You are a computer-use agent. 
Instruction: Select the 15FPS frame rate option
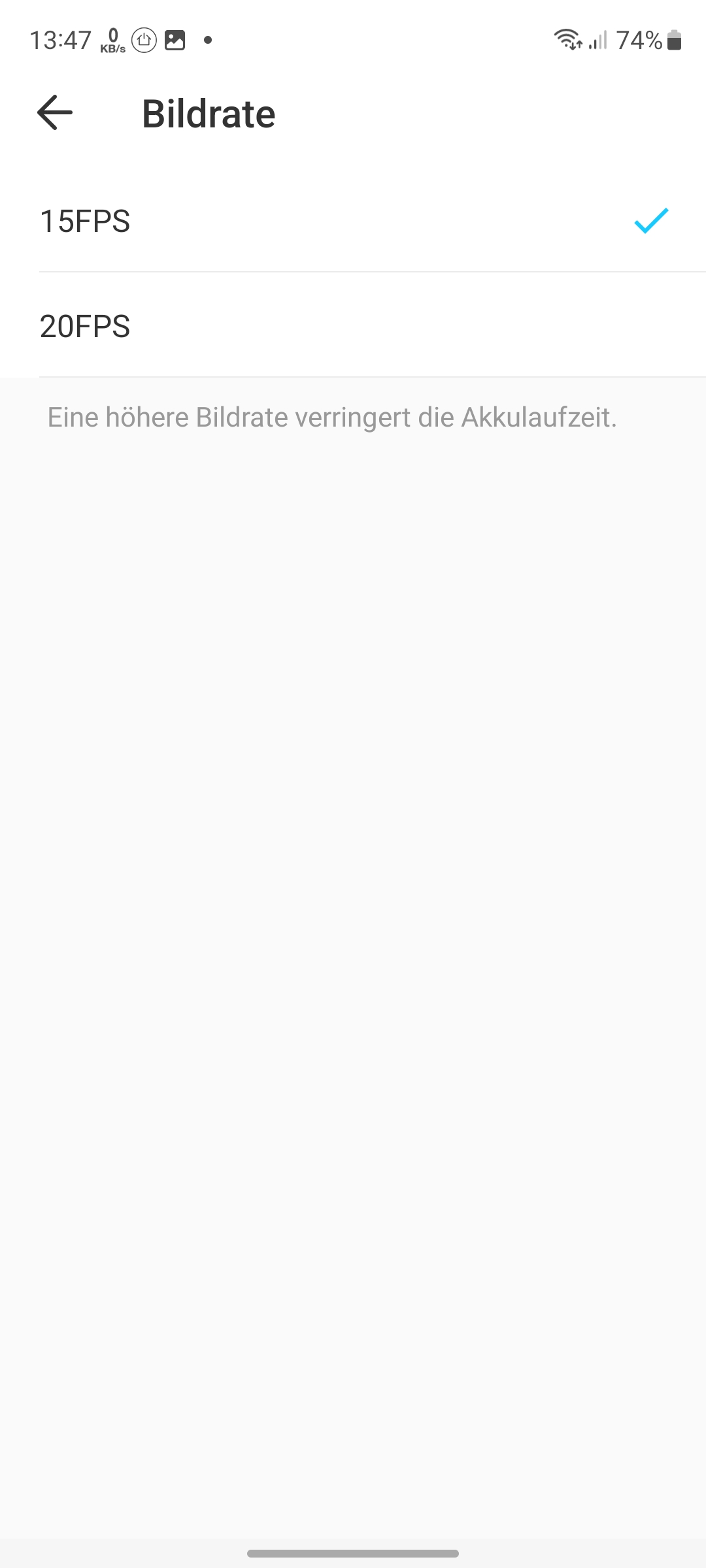tap(353, 221)
